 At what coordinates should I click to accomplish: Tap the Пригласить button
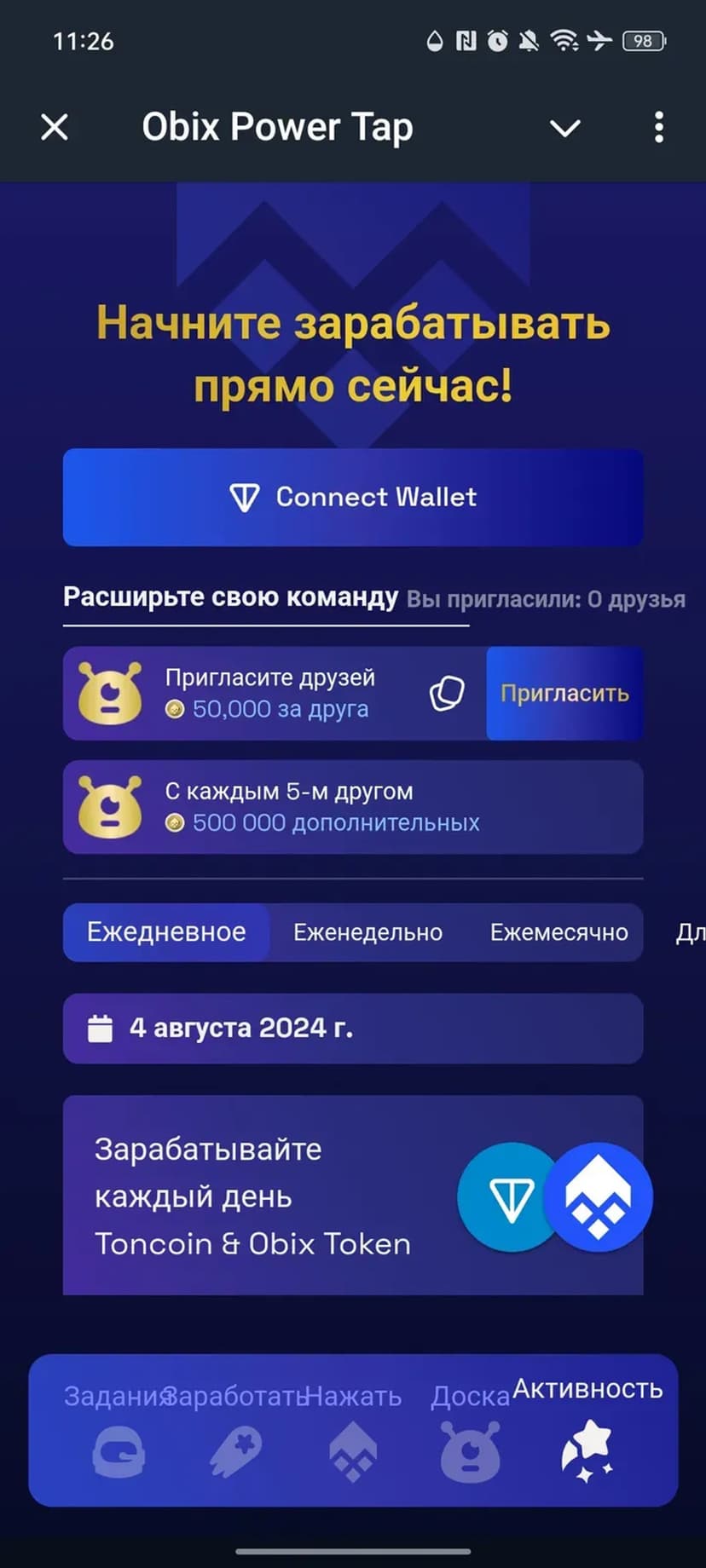[564, 694]
